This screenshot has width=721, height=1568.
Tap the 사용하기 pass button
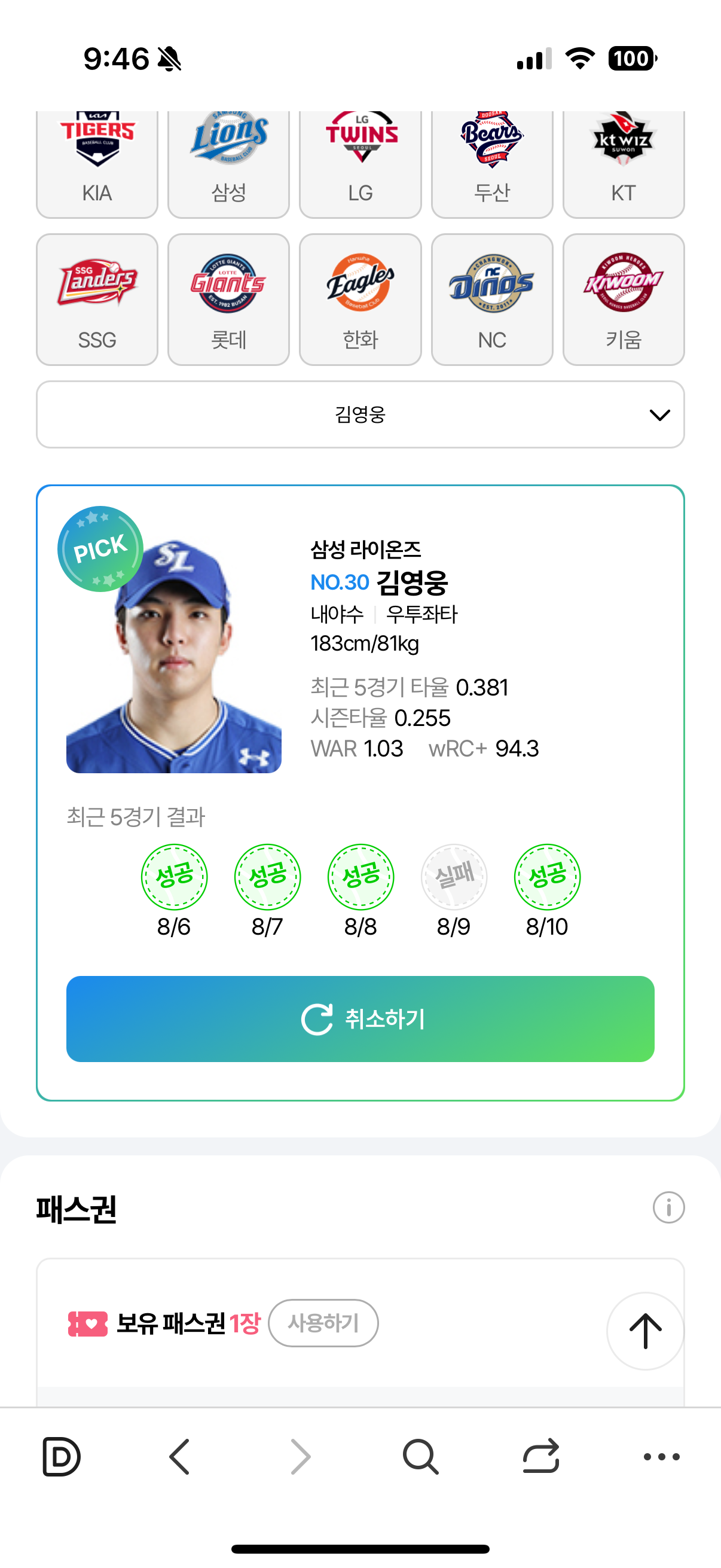[323, 1323]
